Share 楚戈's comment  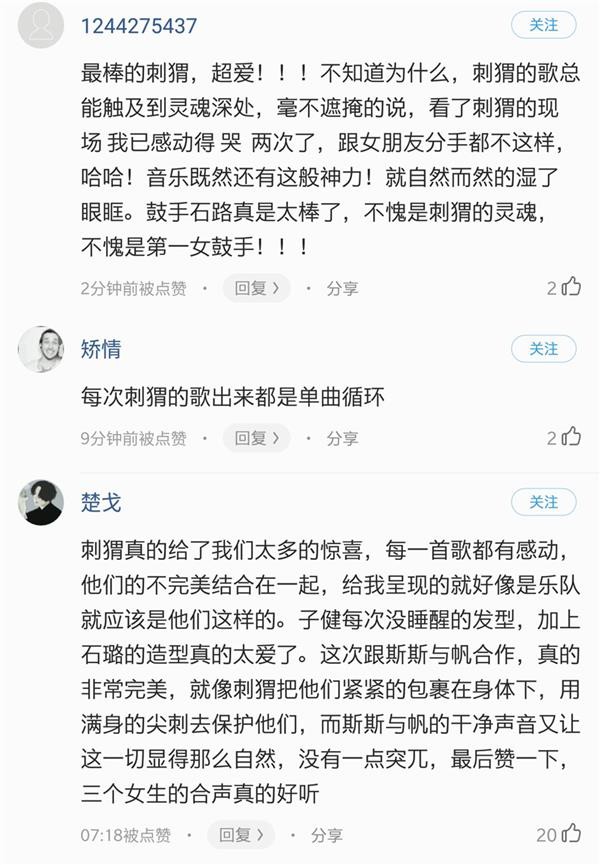326,834
